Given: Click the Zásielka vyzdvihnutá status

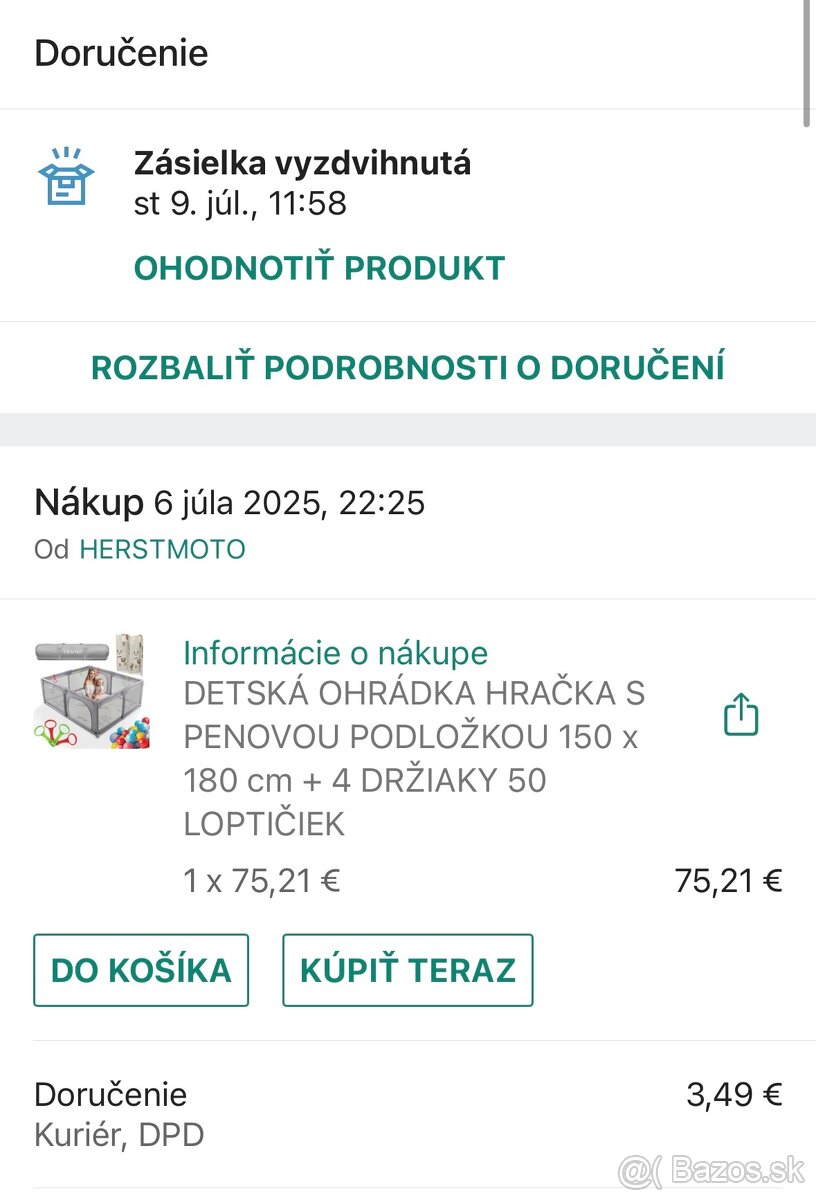Looking at the screenshot, I should pyautogui.click(x=303, y=163).
